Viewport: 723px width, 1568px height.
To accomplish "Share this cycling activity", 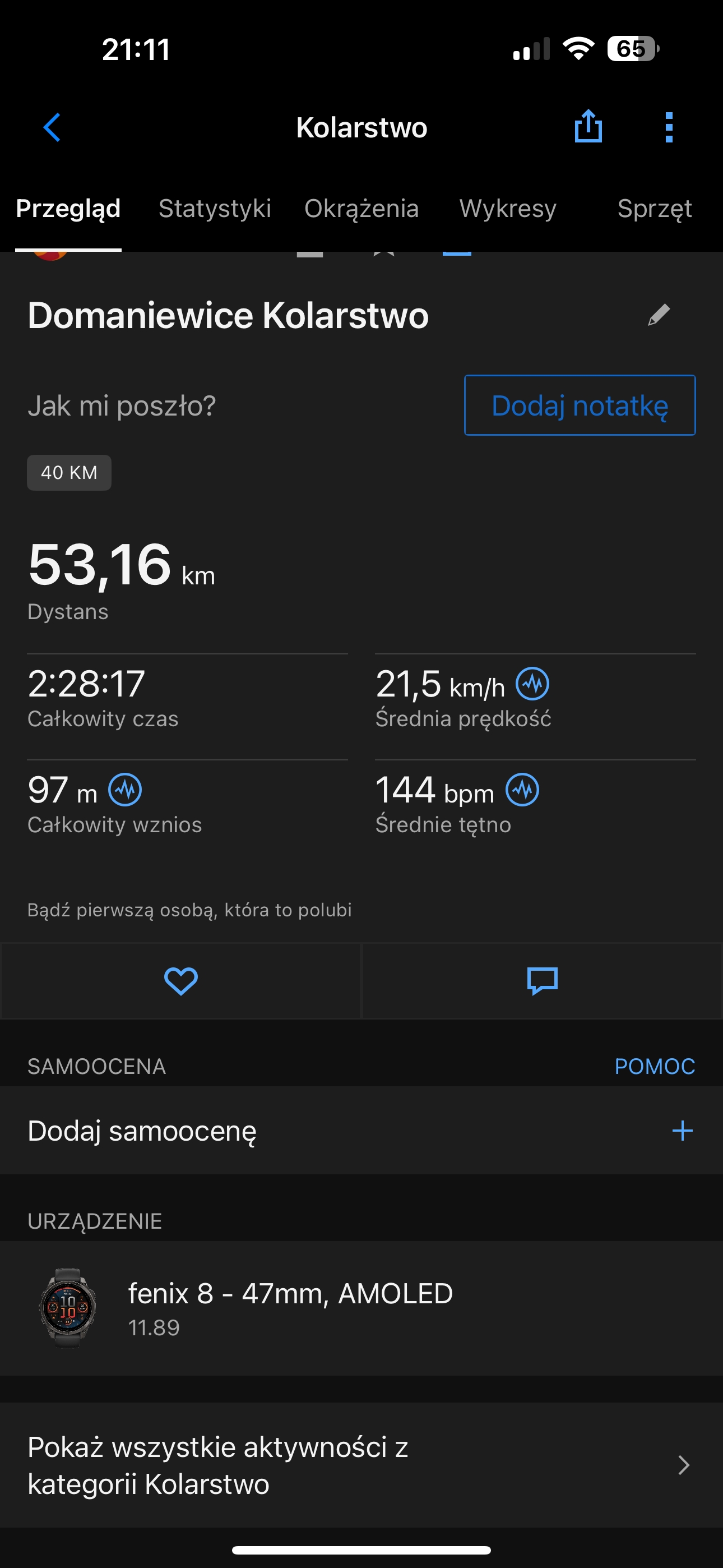I will (588, 127).
